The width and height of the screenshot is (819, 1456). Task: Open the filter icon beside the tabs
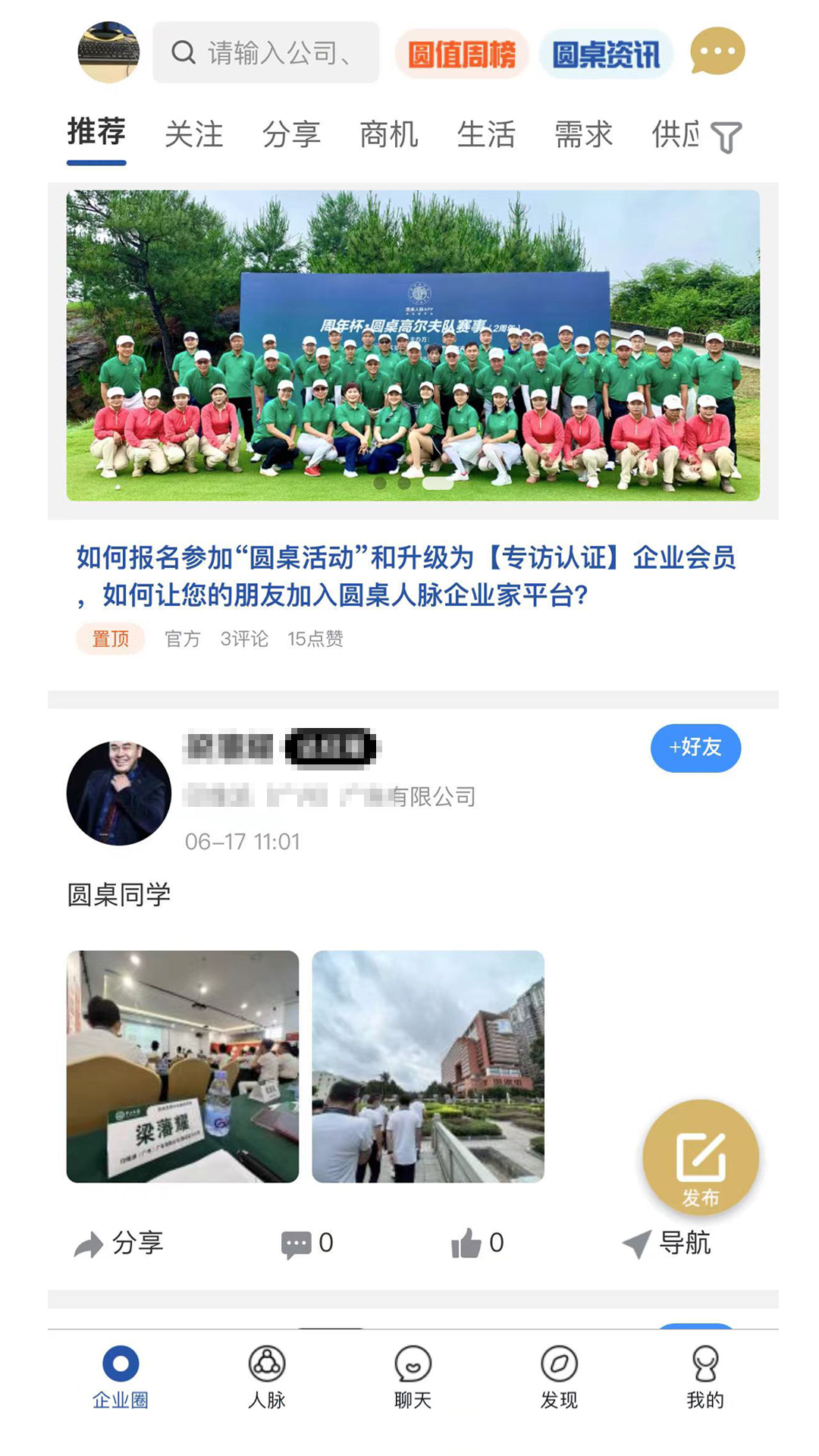point(726,135)
